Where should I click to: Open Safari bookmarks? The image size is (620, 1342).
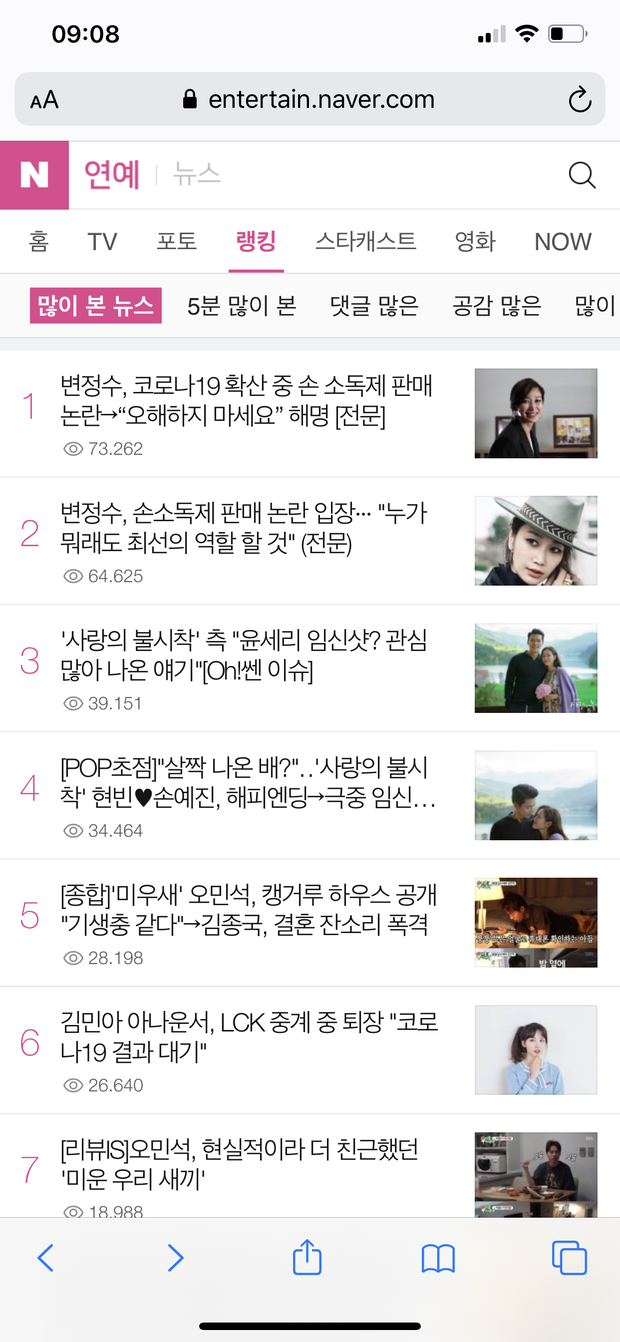438,1258
